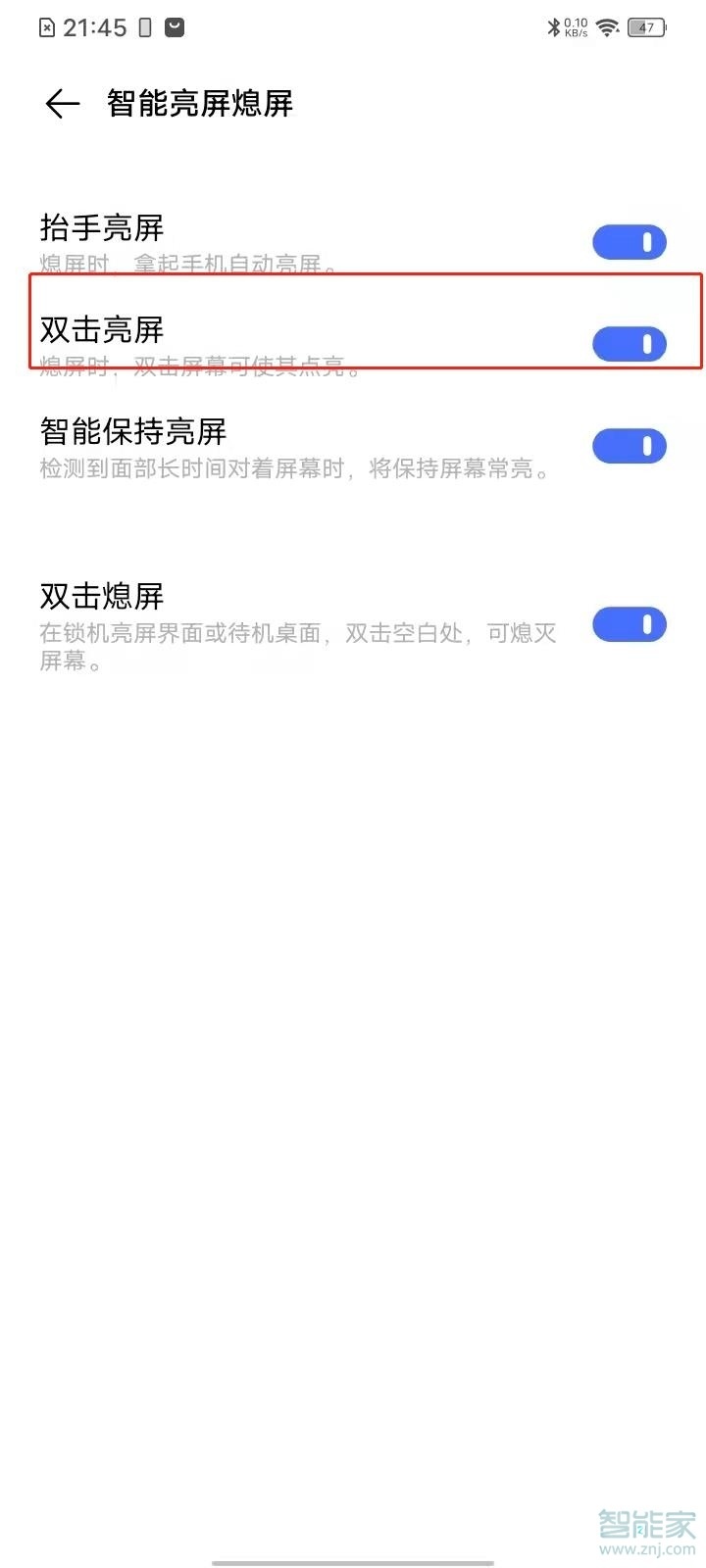Turn off the 双击亮屏 toggle
This screenshot has width=706, height=1568.
point(629,344)
